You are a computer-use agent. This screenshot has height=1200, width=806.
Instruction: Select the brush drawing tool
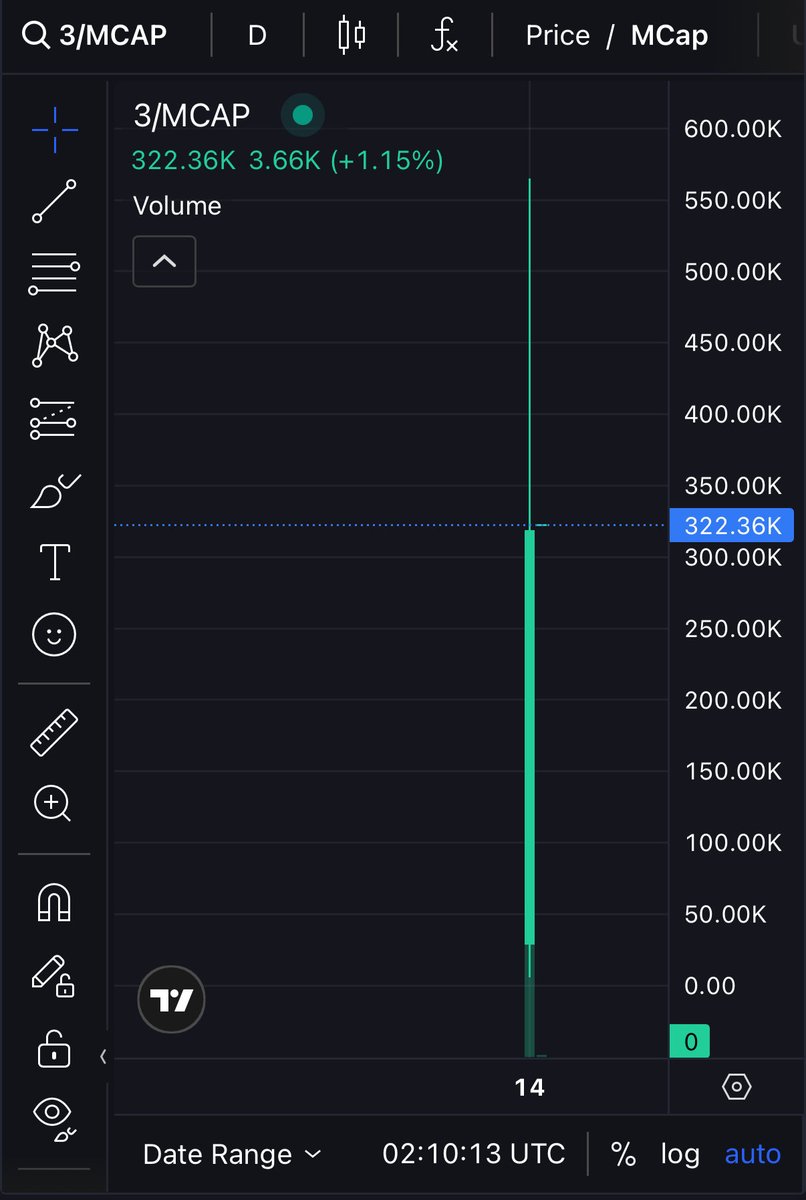click(54, 491)
